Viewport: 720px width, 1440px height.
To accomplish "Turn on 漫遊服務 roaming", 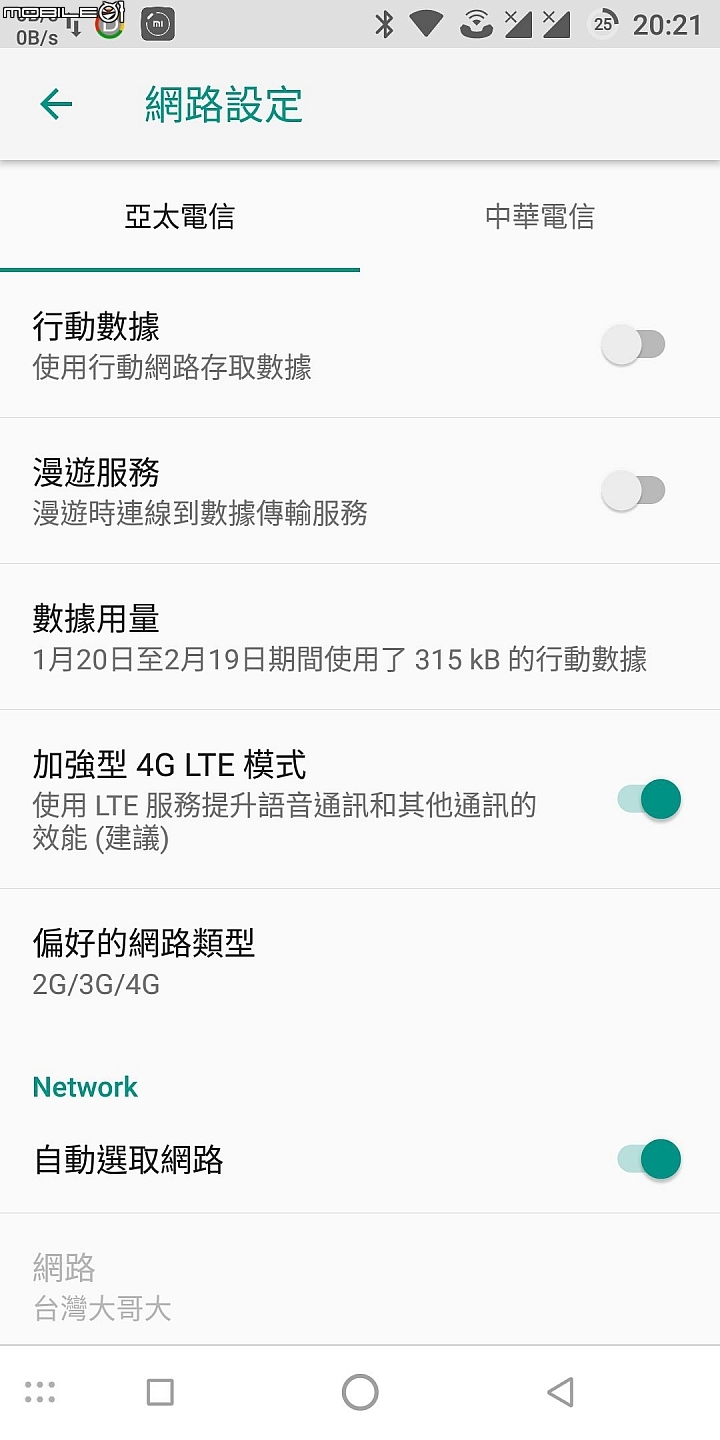I will point(633,491).
